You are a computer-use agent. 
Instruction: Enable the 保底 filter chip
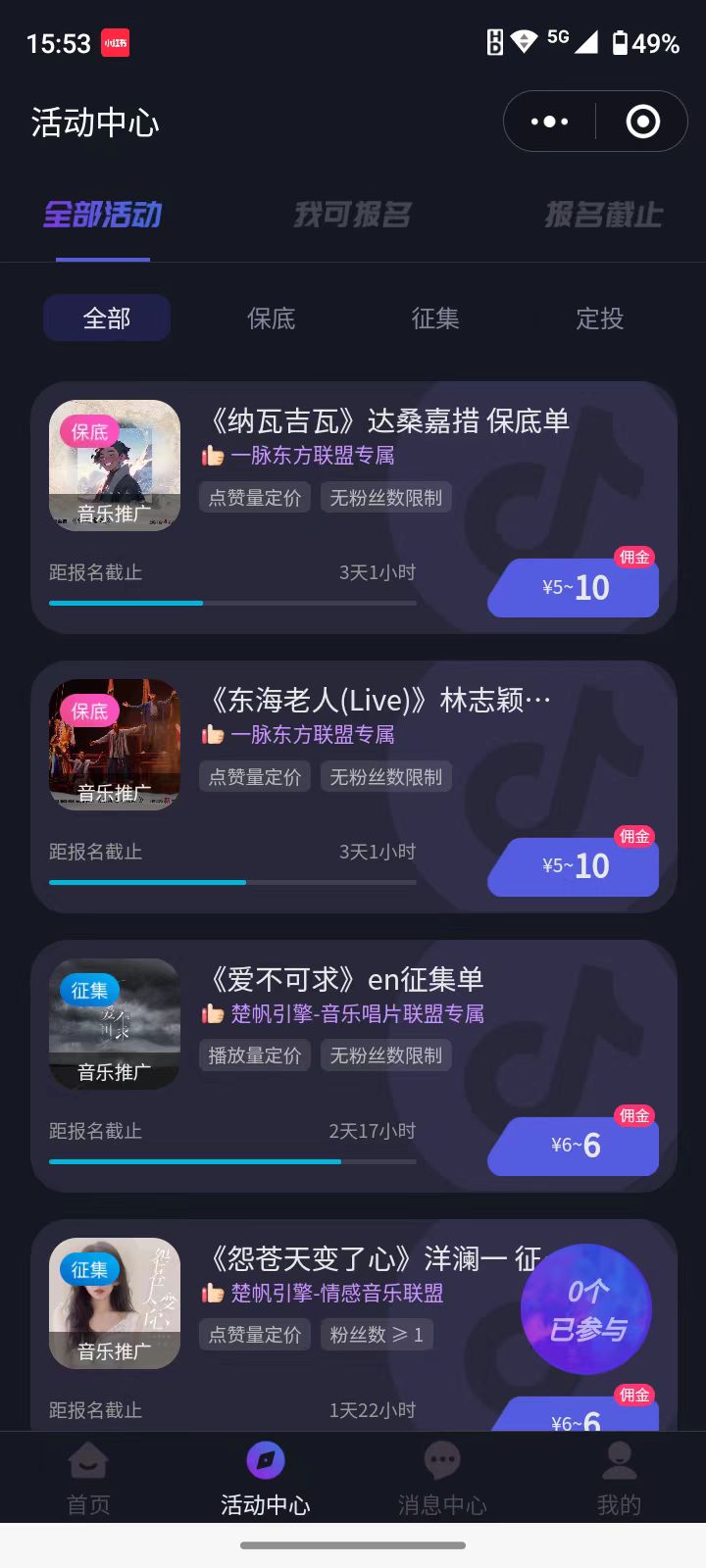click(x=270, y=318)
